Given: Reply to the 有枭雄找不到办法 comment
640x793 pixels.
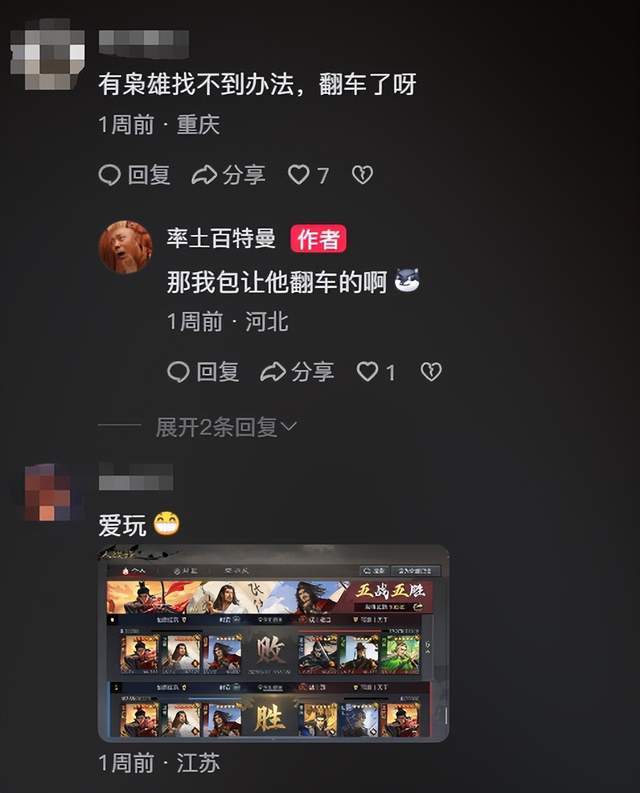Looking at the screenshot, I should [134, 175].
